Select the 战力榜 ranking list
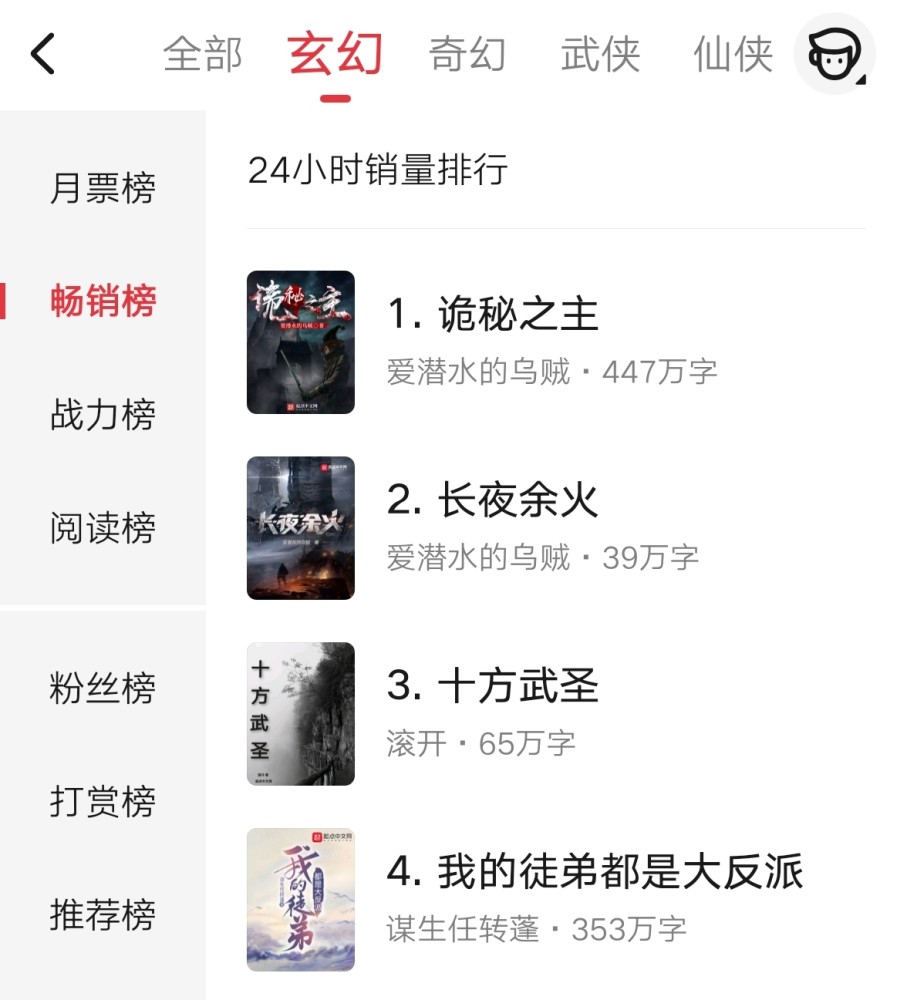Screen dimensions: 907x1000 (103, 414)
